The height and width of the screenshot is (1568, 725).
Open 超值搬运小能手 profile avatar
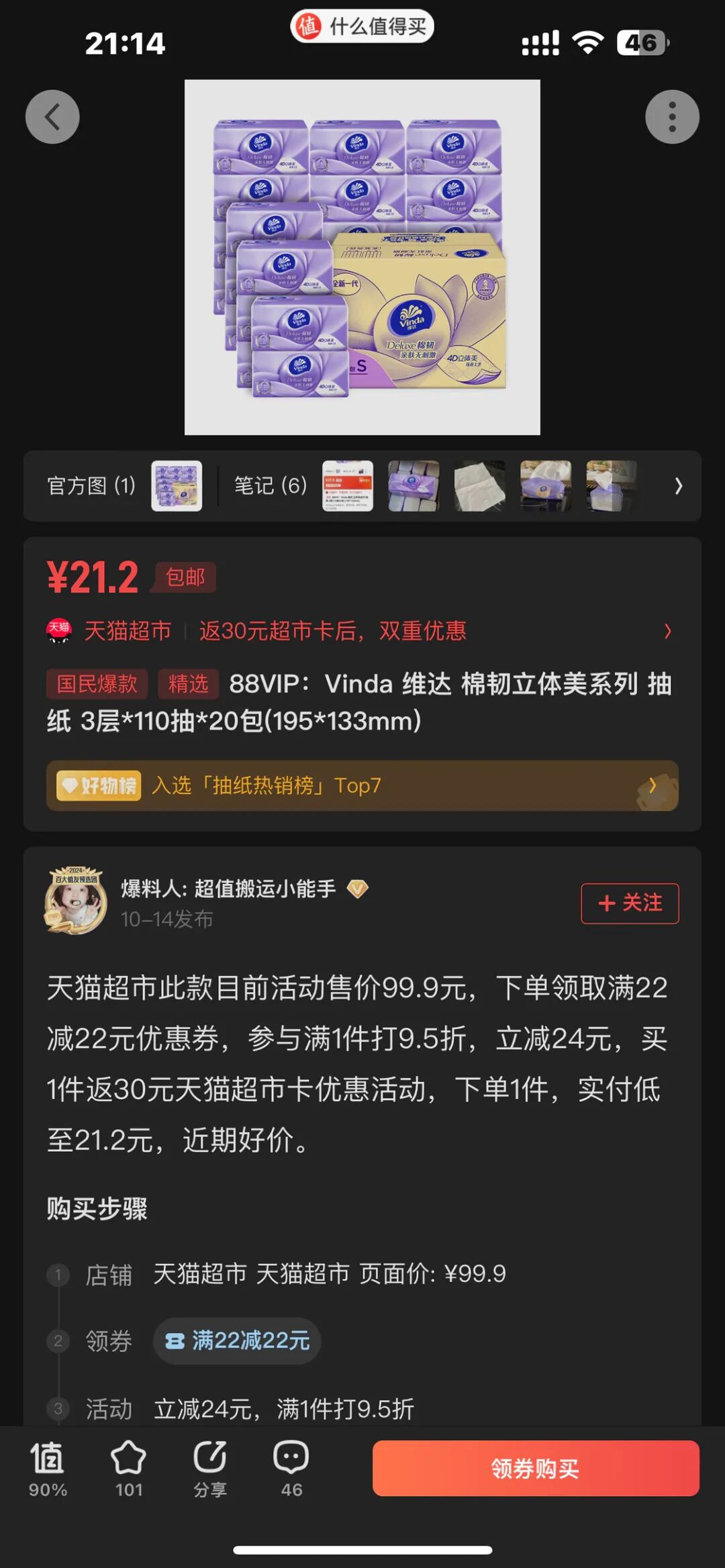point(76,901)
